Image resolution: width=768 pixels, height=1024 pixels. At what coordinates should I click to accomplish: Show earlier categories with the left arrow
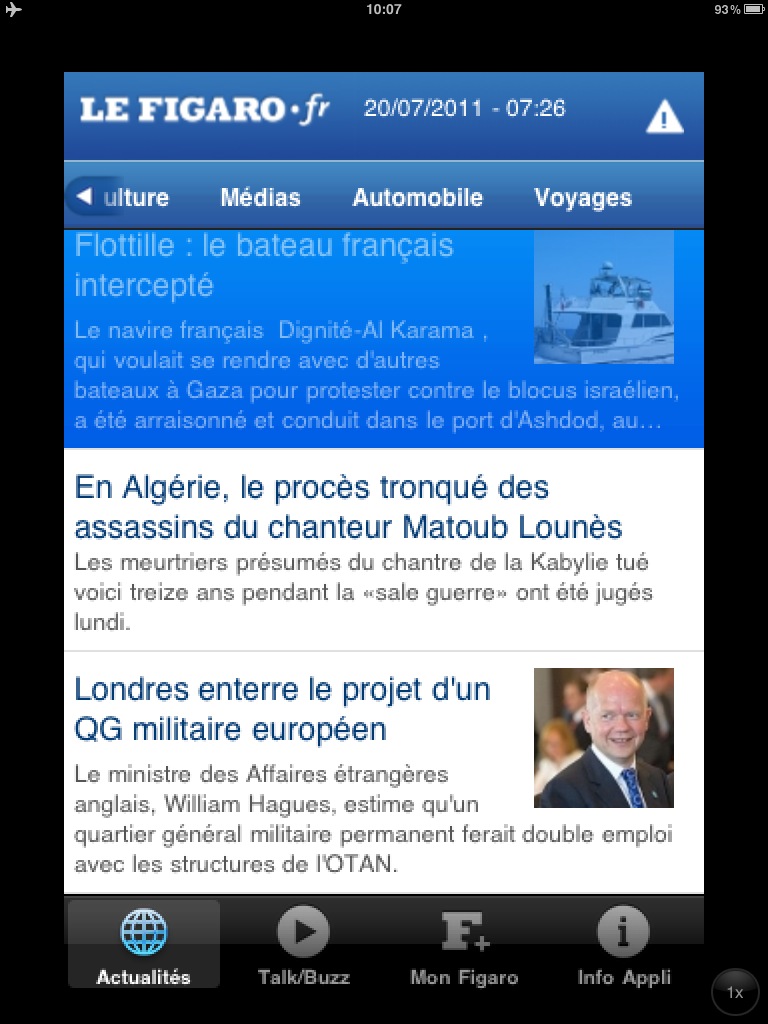point(84,196)
